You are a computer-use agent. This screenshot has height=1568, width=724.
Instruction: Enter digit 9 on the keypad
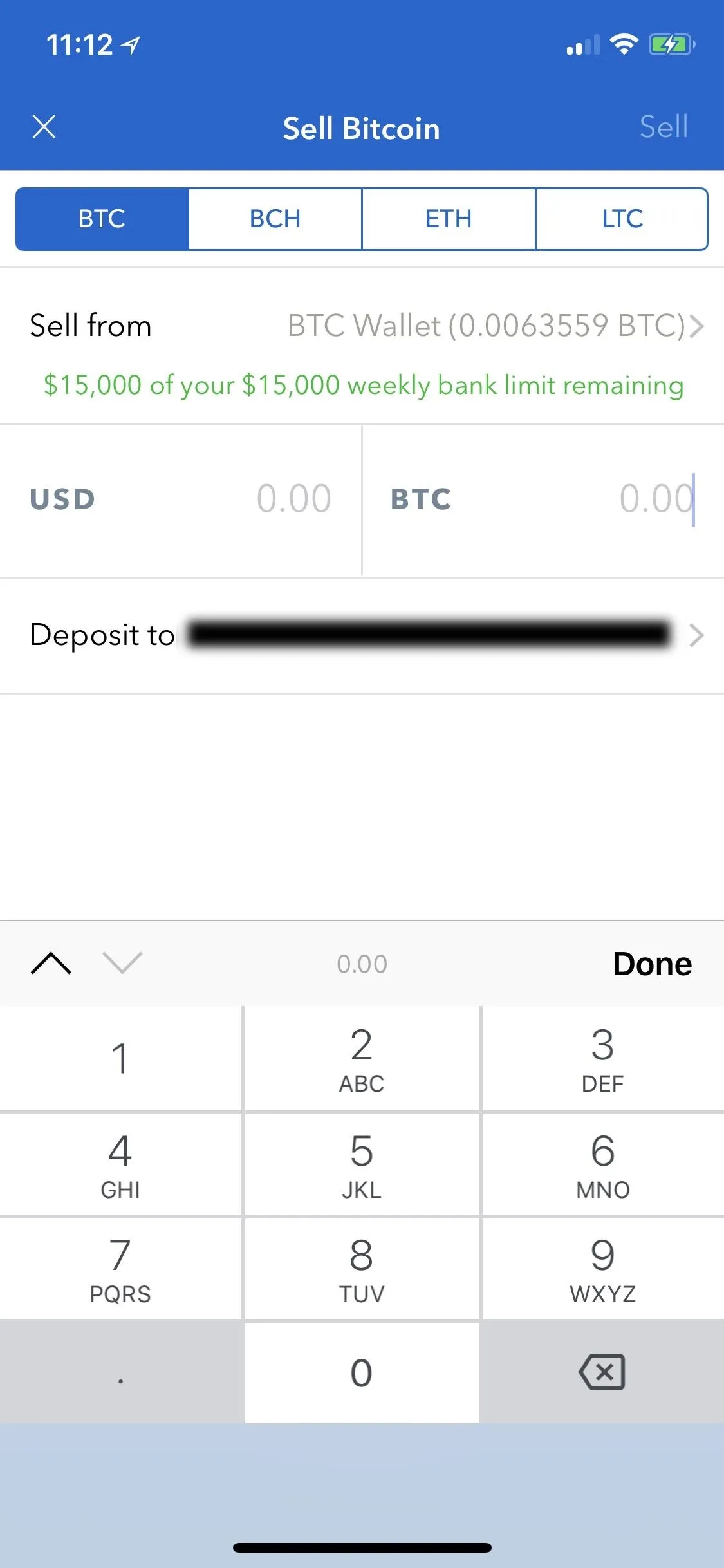coord(602,1268)
